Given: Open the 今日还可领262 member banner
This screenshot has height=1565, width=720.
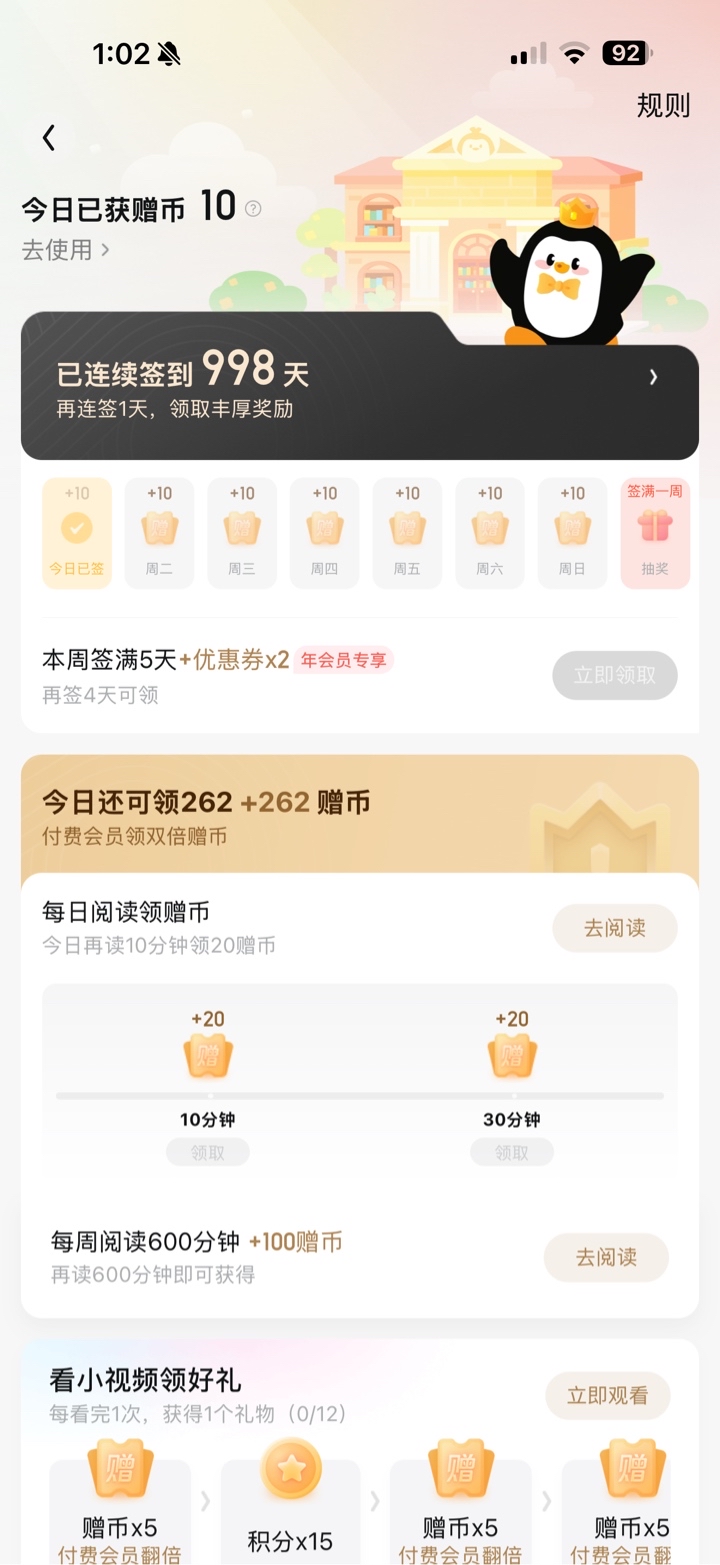Looking at the screenshot, I should (359, 816).
